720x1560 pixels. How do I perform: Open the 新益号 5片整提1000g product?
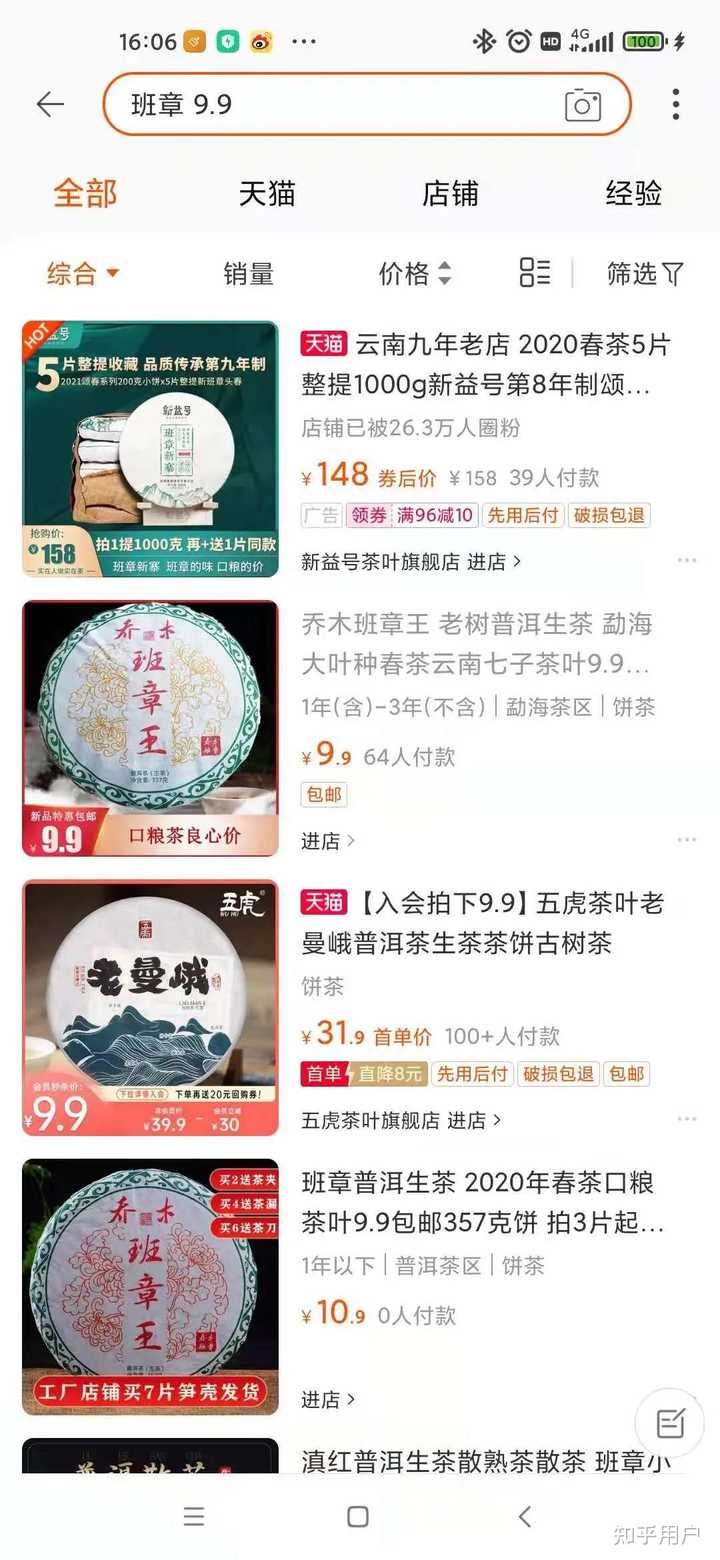coord(485,365)
